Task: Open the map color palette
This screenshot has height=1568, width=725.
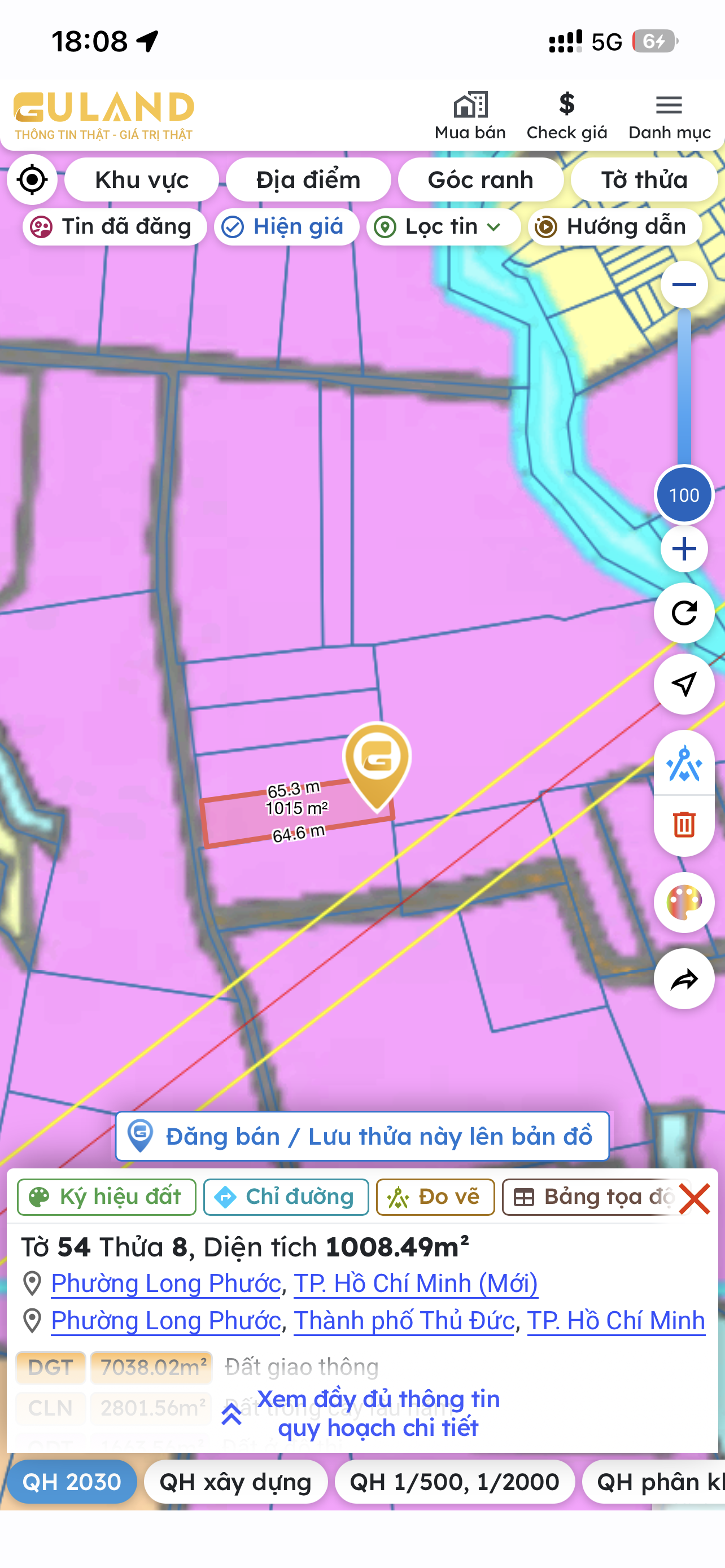Action: pos(684,902)
